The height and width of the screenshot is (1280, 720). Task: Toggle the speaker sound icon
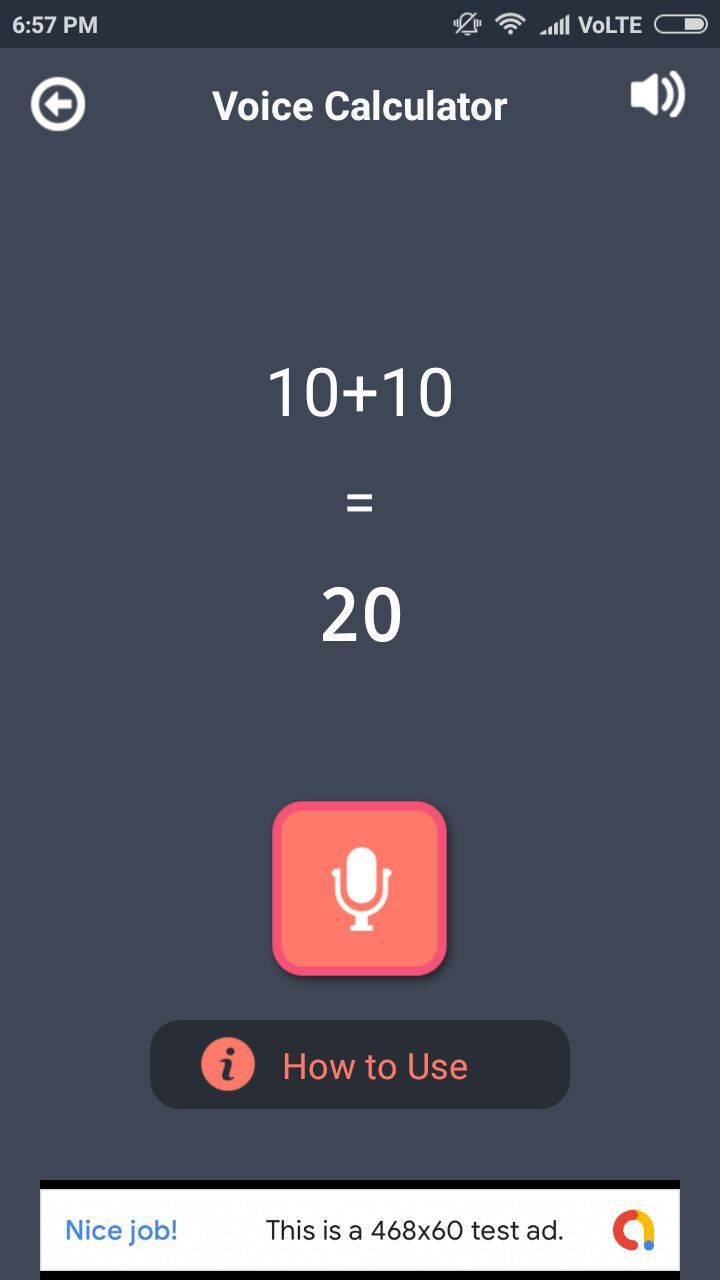coord(657,96)
